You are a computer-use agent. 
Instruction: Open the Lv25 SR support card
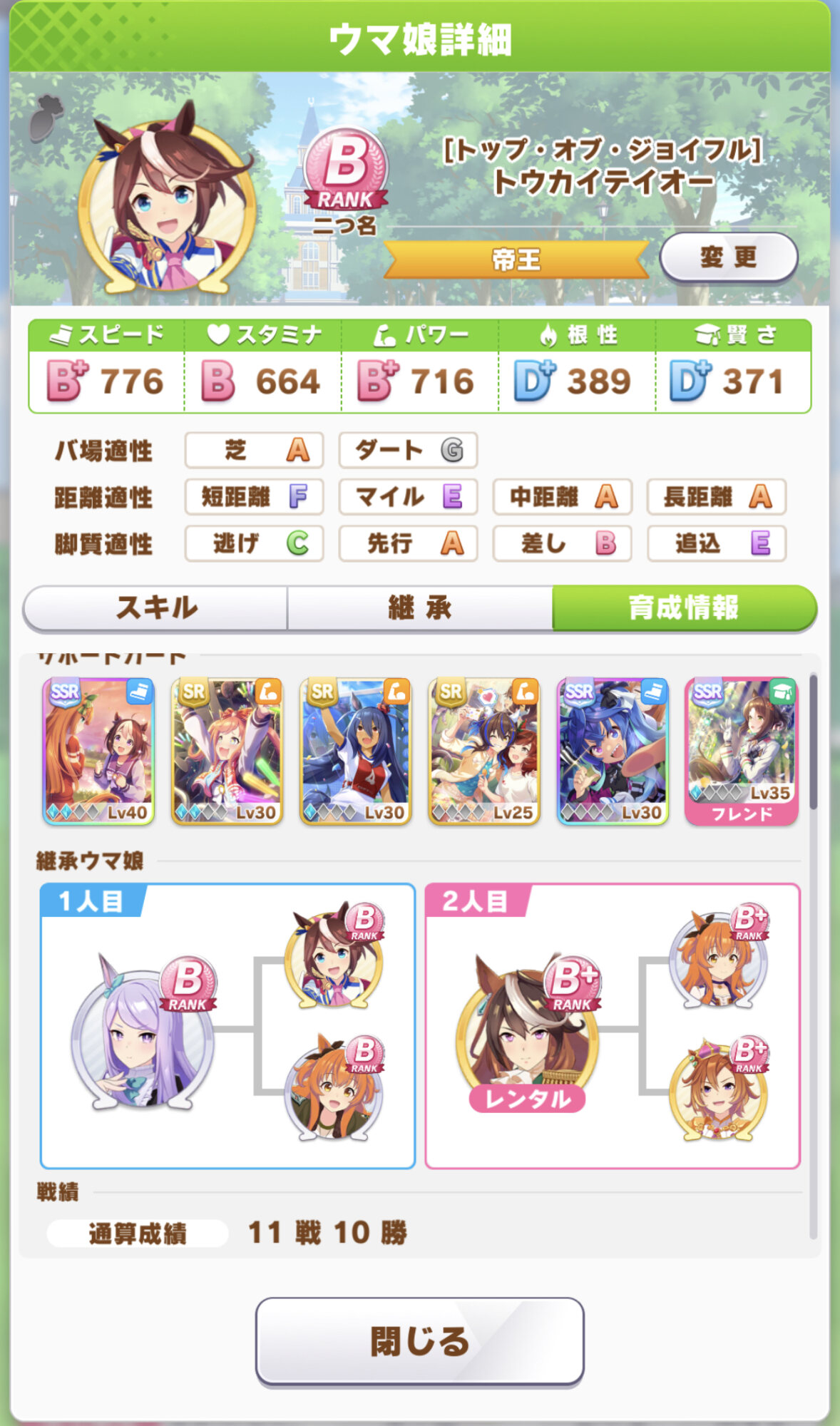(484, 752)
